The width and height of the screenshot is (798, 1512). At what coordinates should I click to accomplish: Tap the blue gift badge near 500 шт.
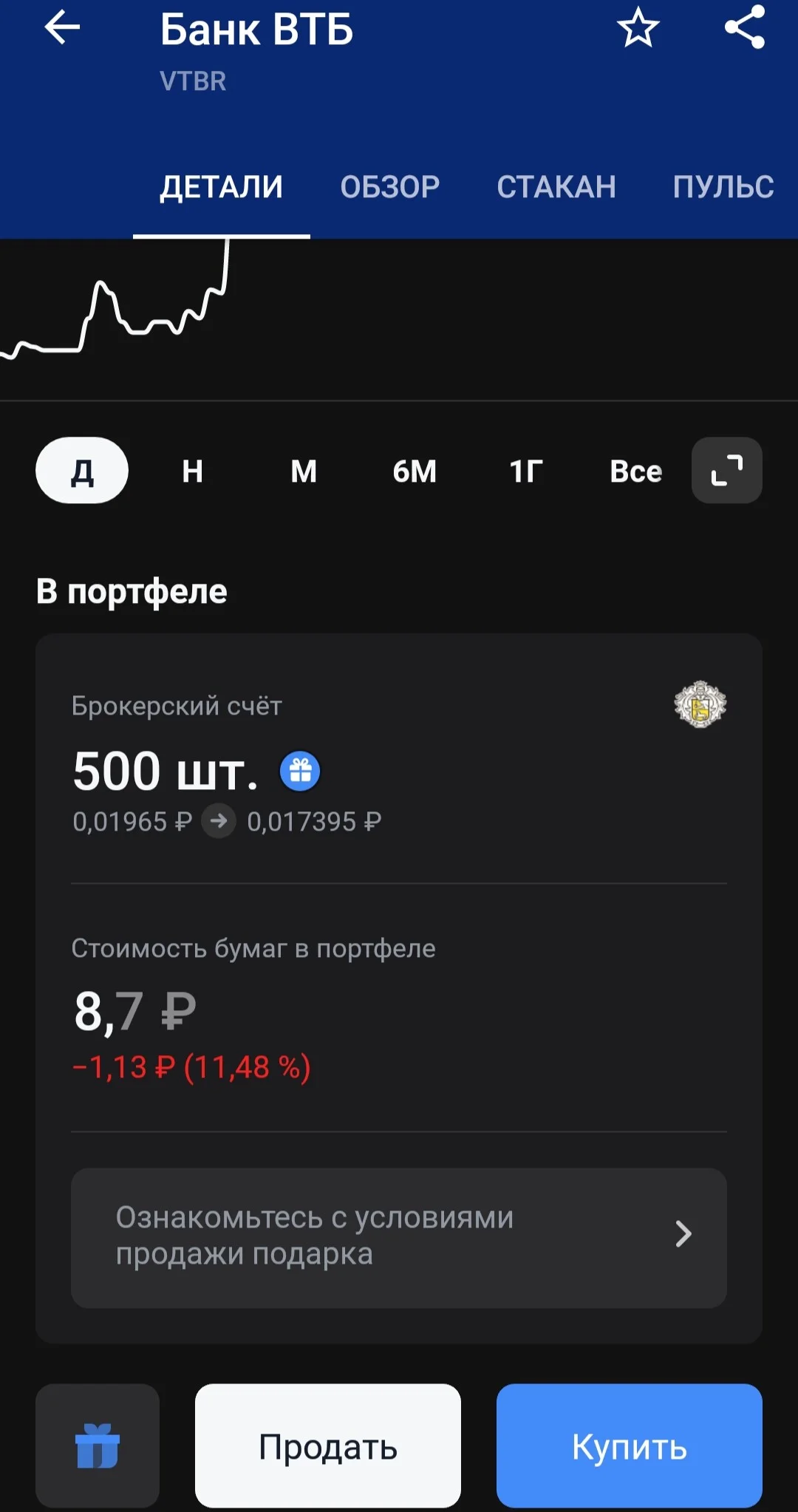[300, 772]
